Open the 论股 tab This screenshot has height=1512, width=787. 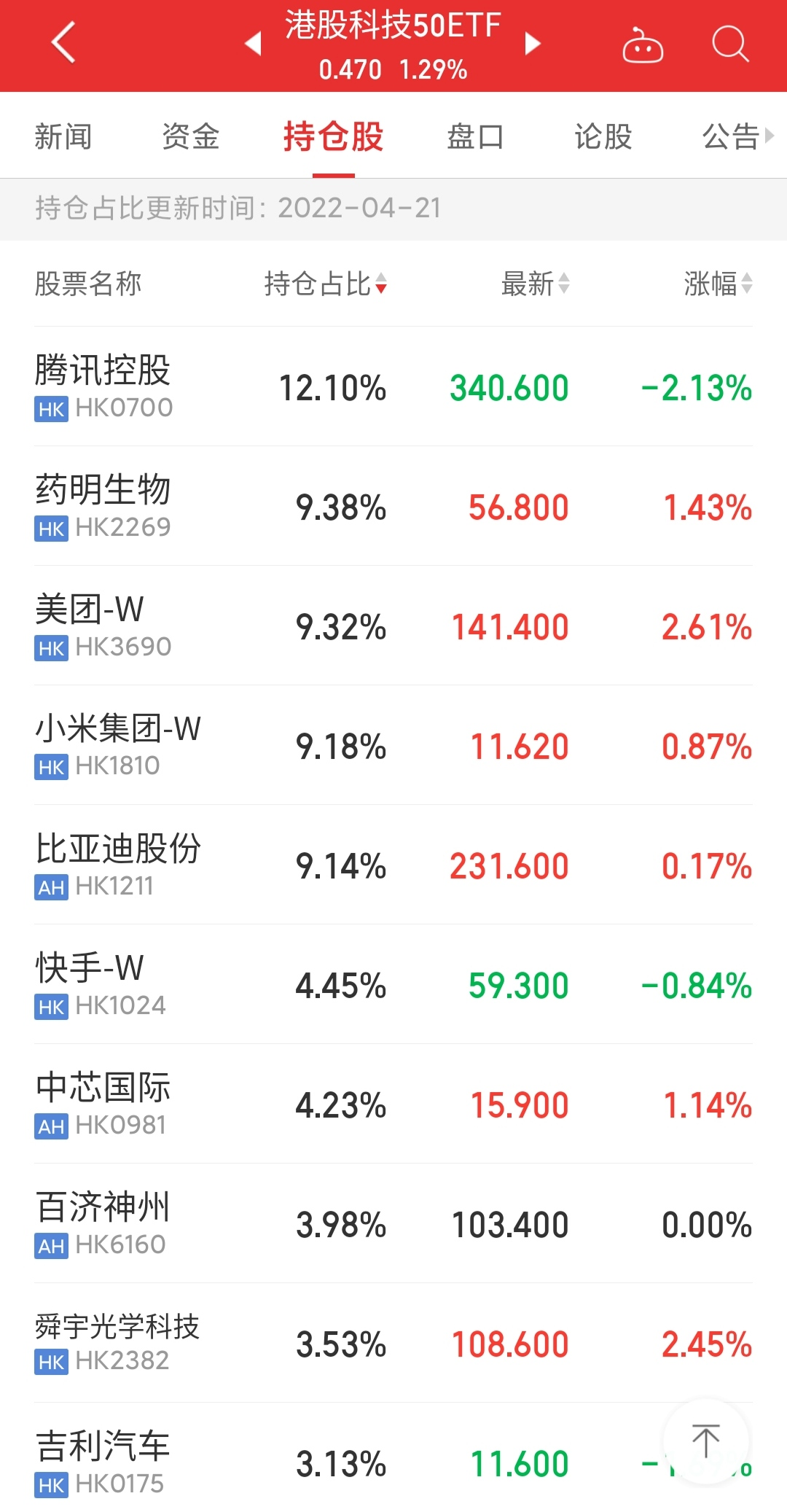pyautogui.click(x=603, y=136)
